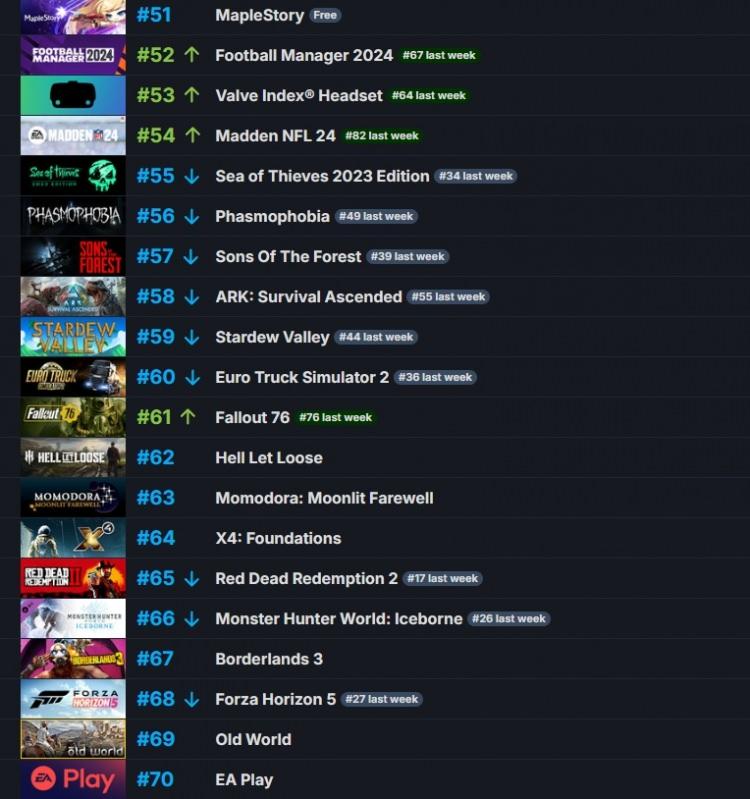Select the Fallout 76 row
750x799 pixels.
(252, 417)
